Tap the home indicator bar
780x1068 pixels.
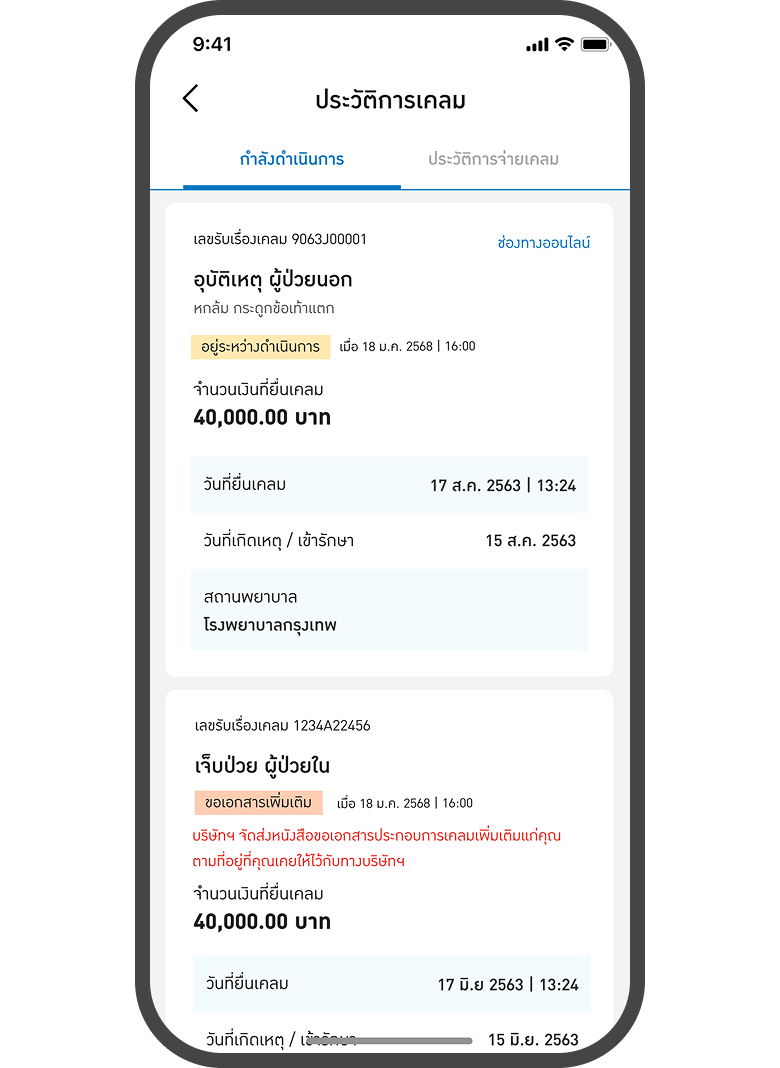[x=390, y=1039]
